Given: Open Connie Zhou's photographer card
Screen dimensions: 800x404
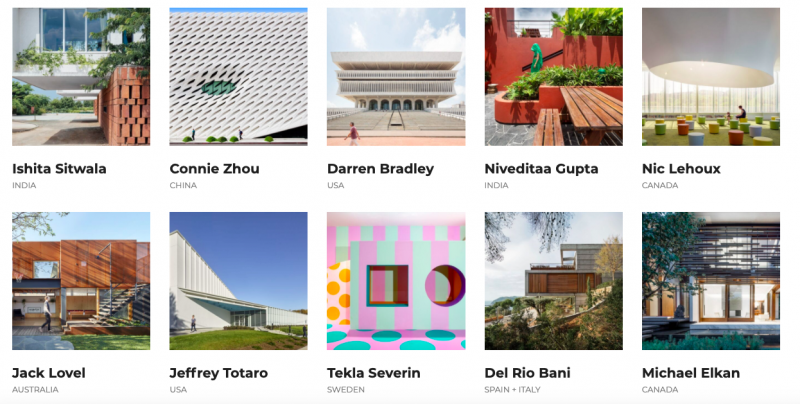Looking at the screenshot, I should pyautogui.click(x=238, y=77).
